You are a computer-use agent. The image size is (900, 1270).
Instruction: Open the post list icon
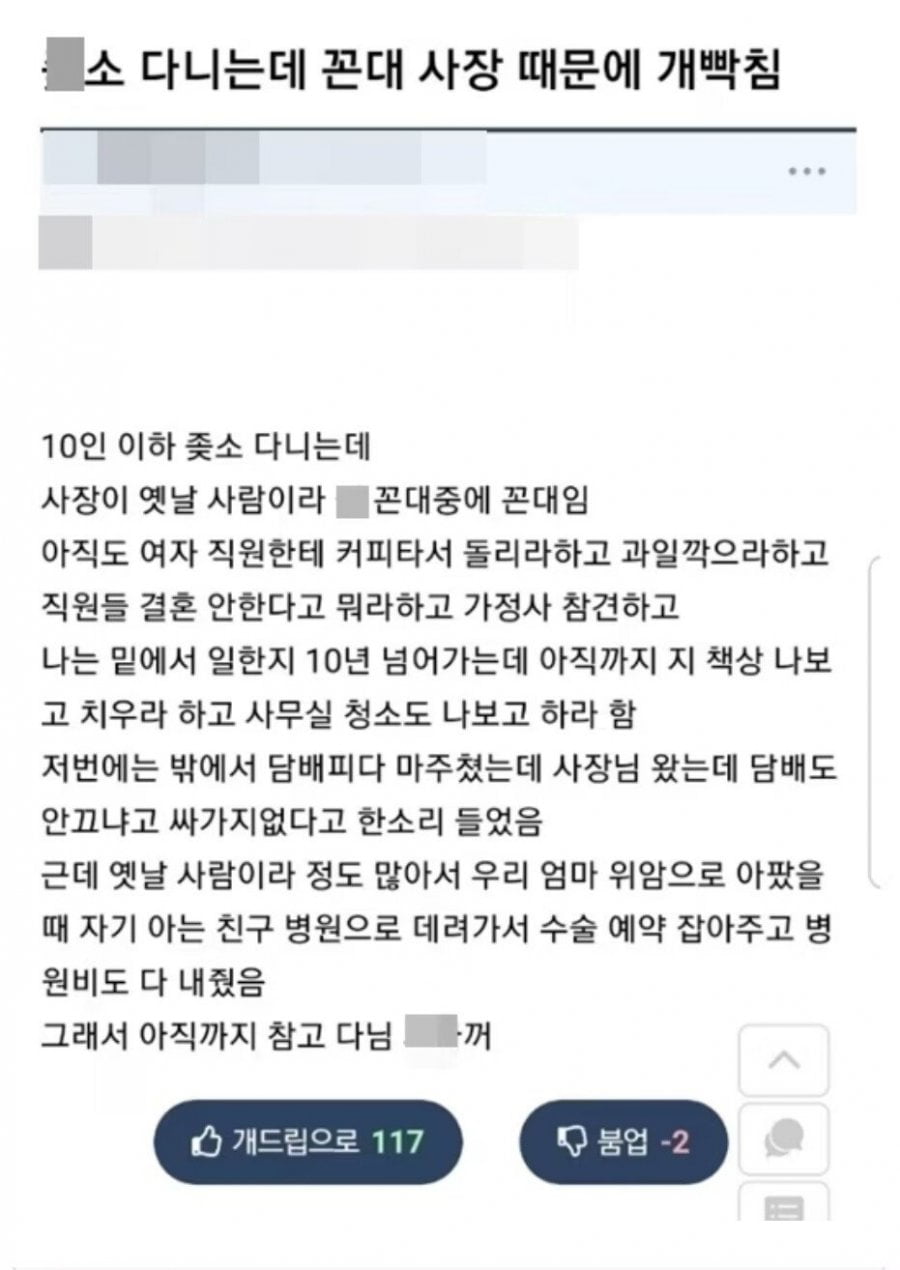pos(783,1208)
